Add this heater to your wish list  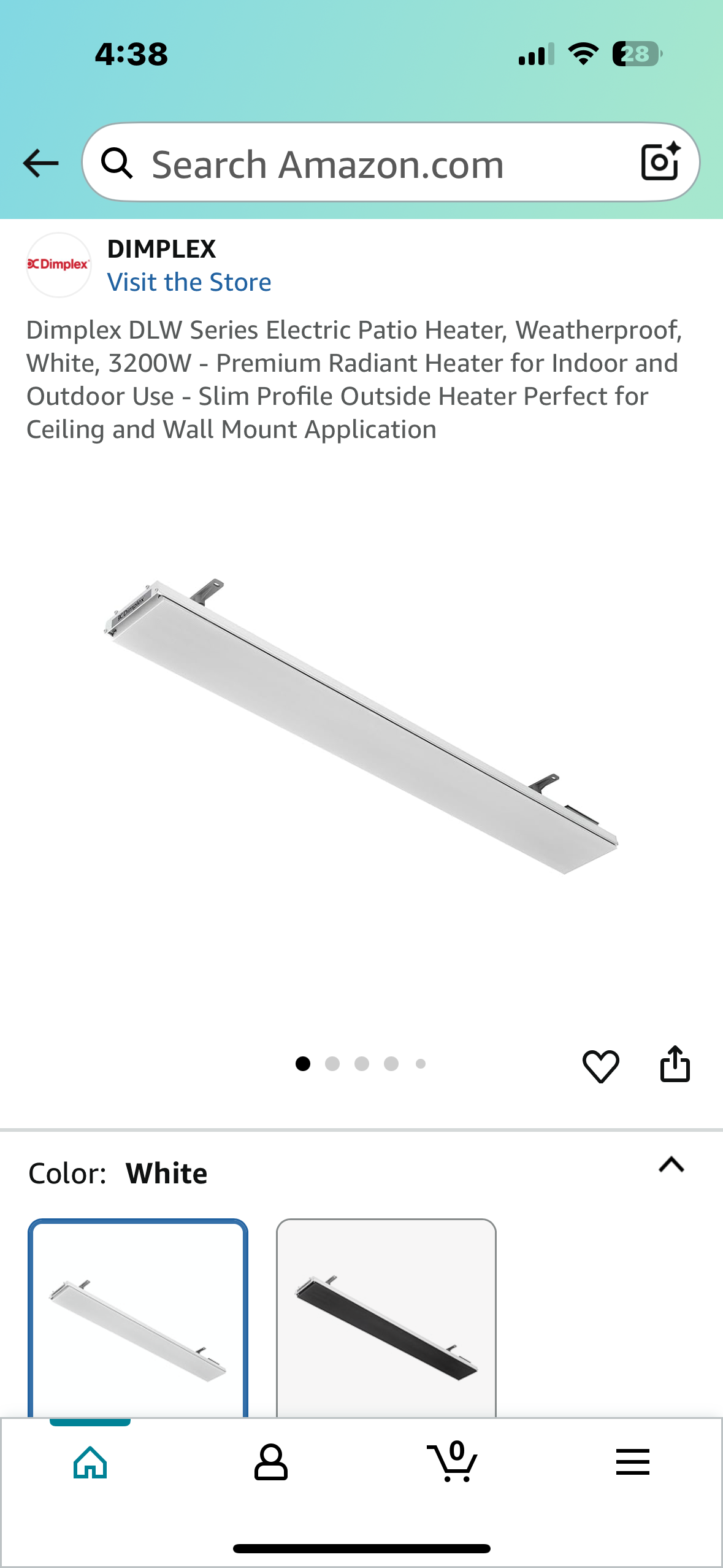point(600,1066)
